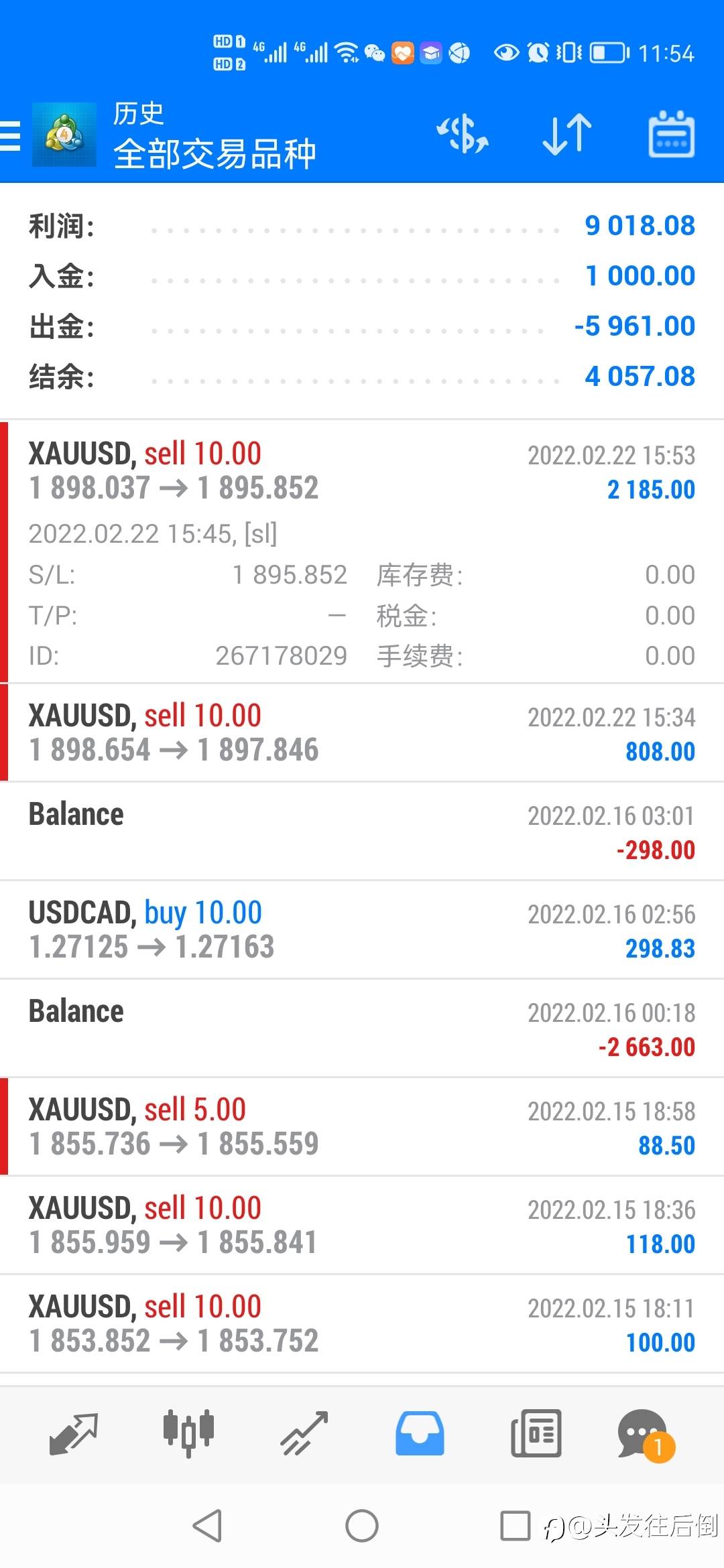
Task: Tap the system back button
Action: click(x=207, y=1526)
